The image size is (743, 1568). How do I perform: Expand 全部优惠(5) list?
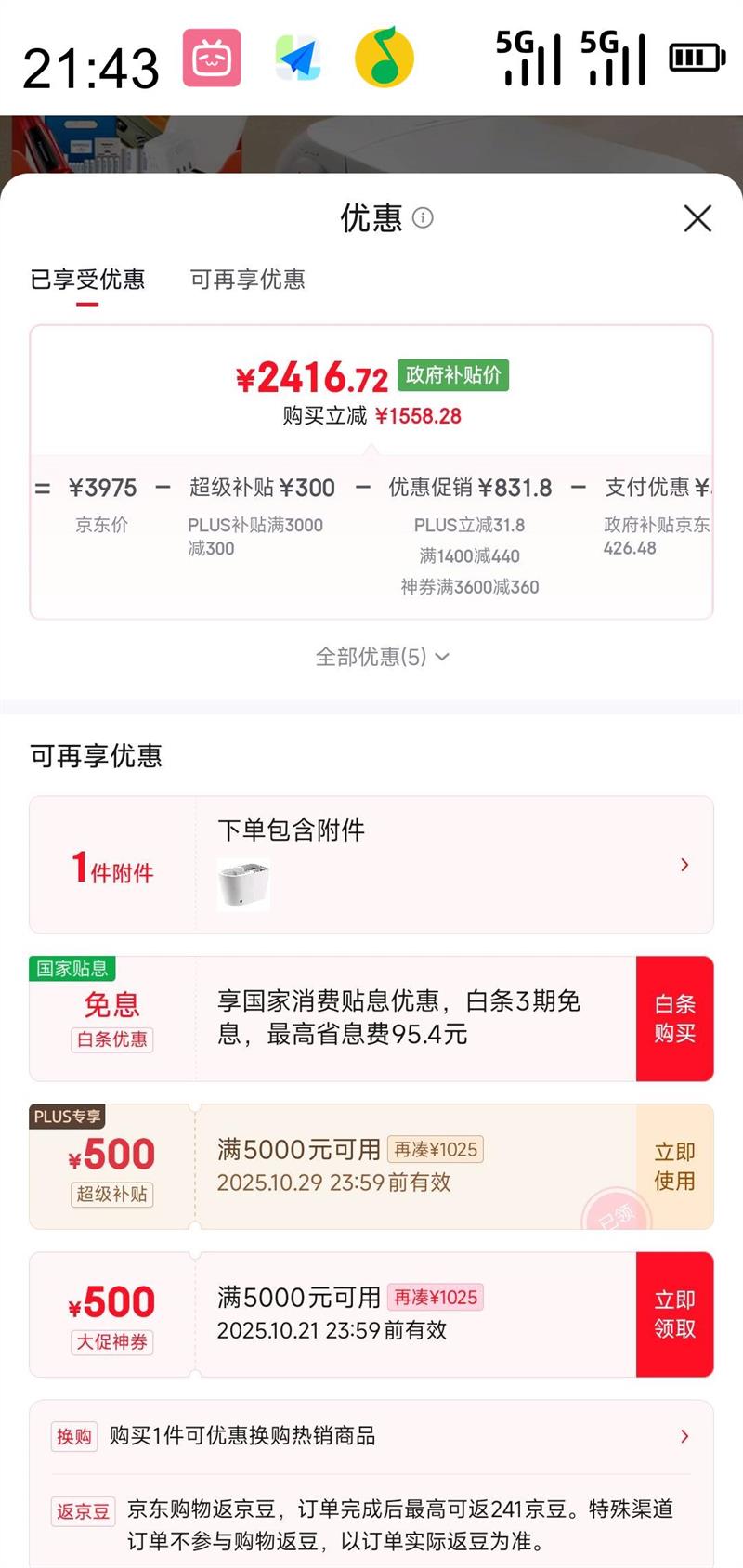click(382, 657)
